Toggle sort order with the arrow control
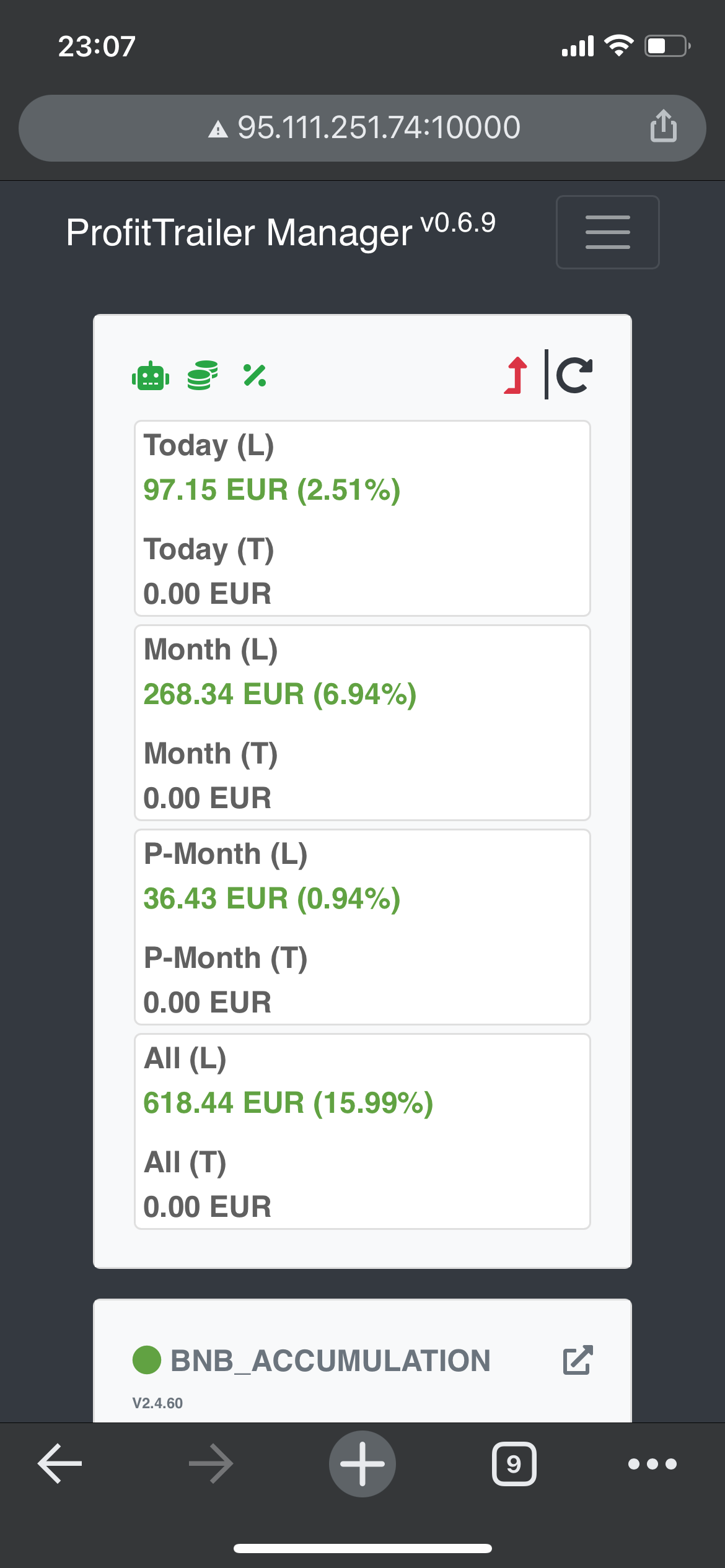Viewport: 725px width, 1568px height. [516, 375]
